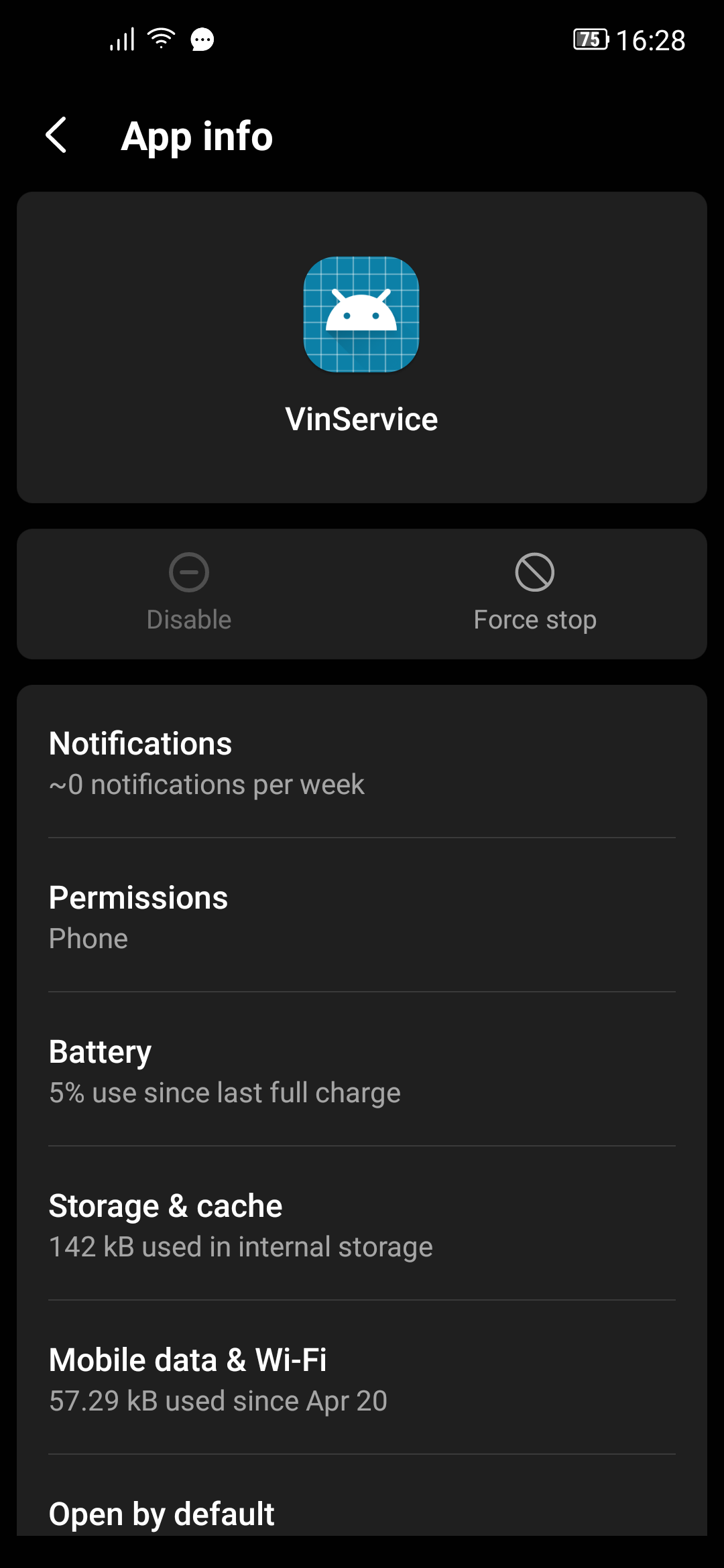Open Battery usage details
724x1568 pixels.
coord(362,1071)
